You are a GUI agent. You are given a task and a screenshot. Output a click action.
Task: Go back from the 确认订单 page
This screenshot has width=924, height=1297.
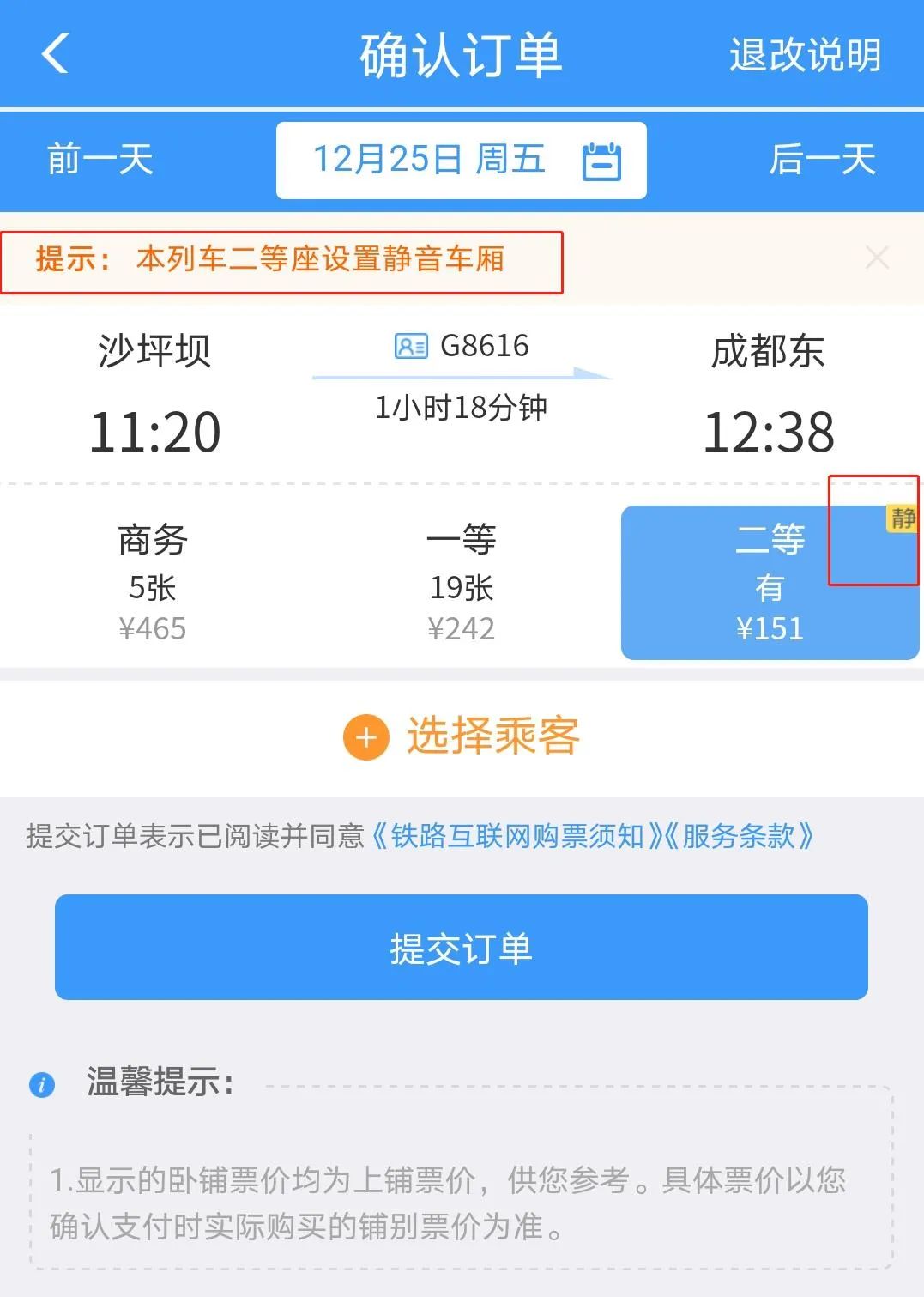(x=55, y=55)
